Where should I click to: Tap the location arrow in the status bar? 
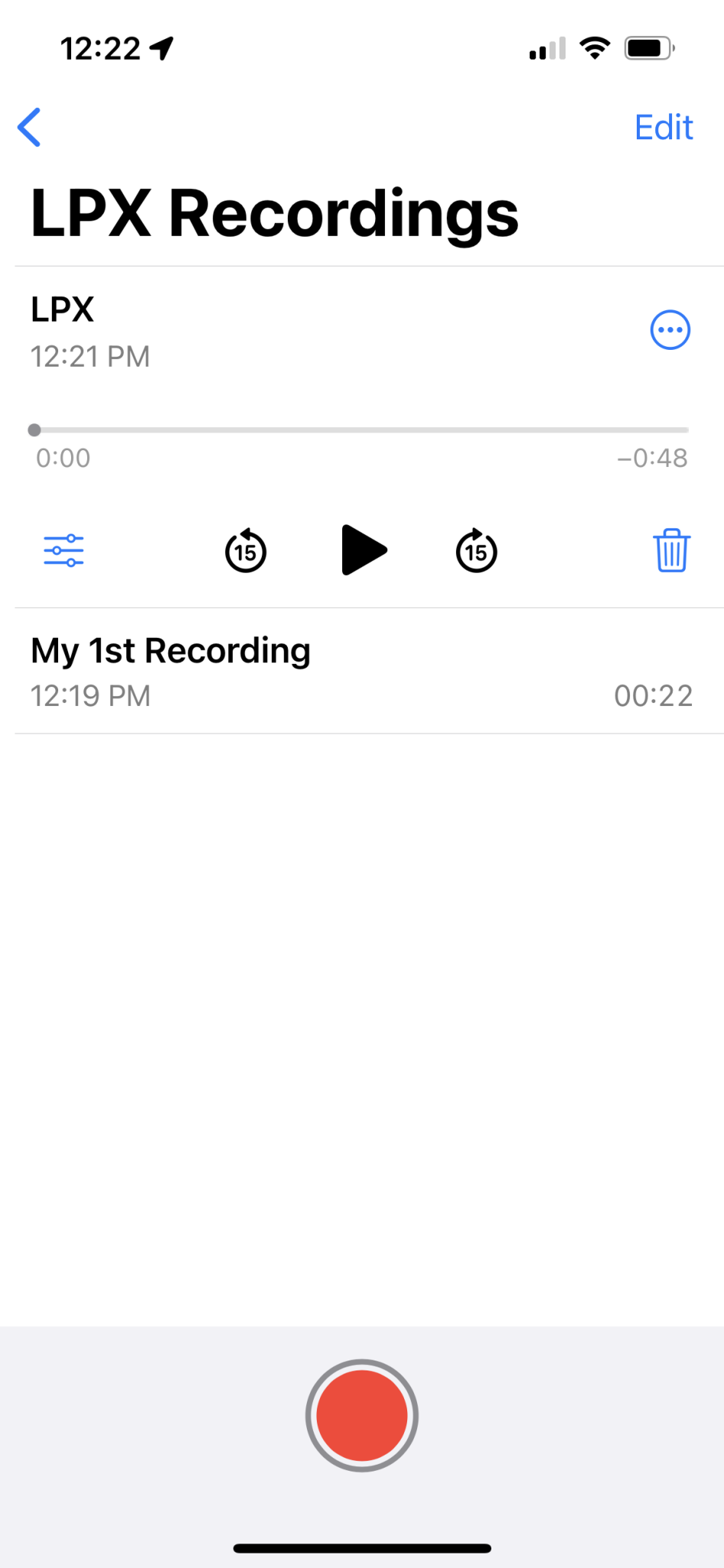158,47
